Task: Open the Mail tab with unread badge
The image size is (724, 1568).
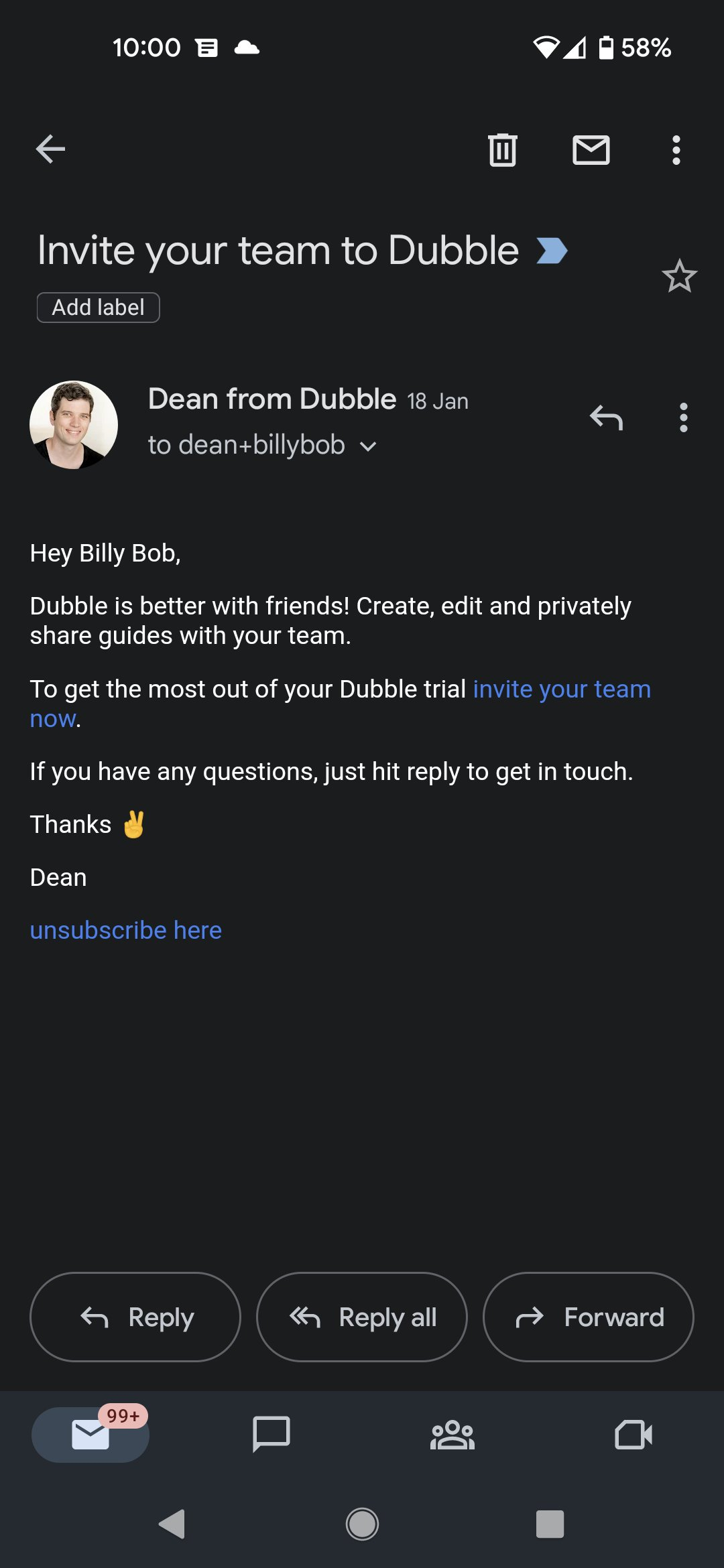Action: (x=90, y=1435)
